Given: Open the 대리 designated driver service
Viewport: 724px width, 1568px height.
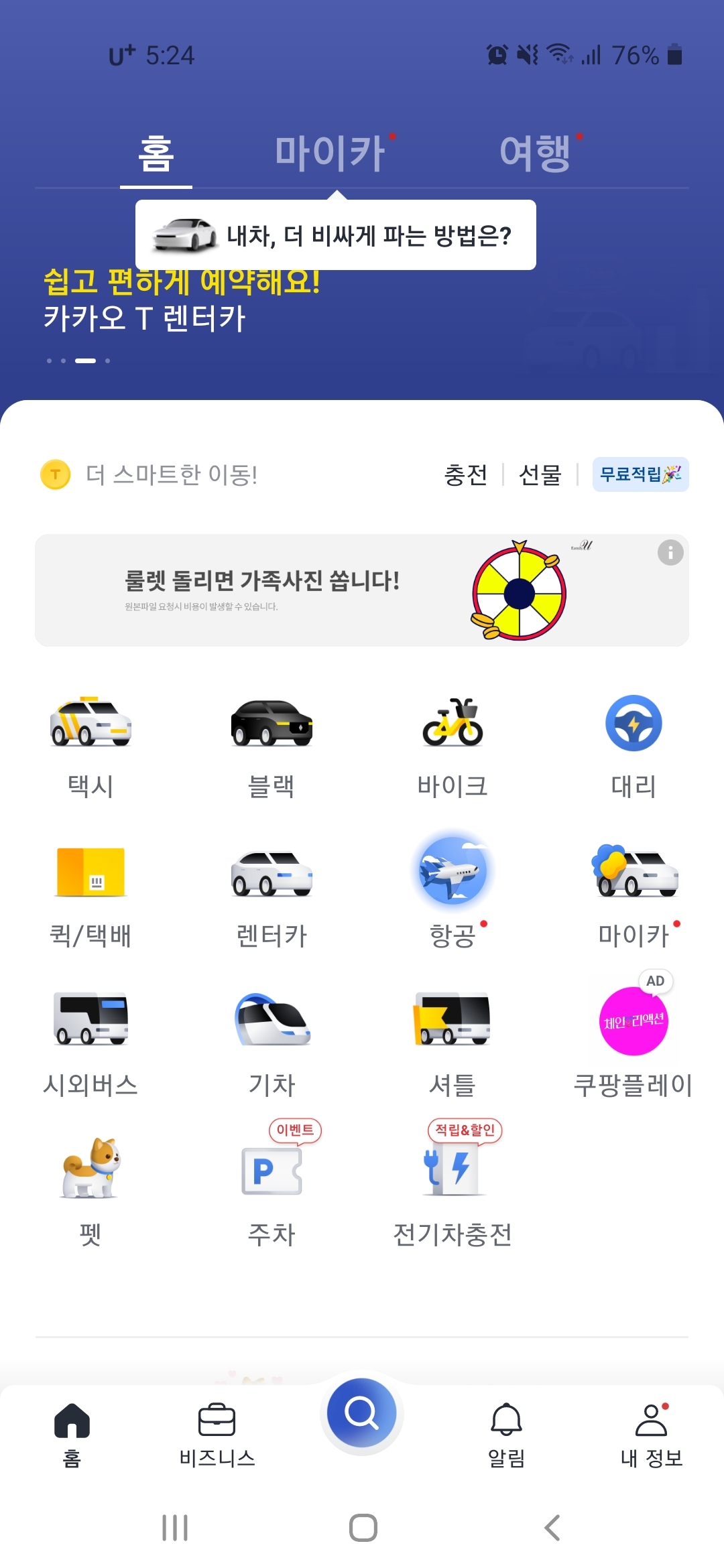Looking at the screenshot, I should pos(633,744).
